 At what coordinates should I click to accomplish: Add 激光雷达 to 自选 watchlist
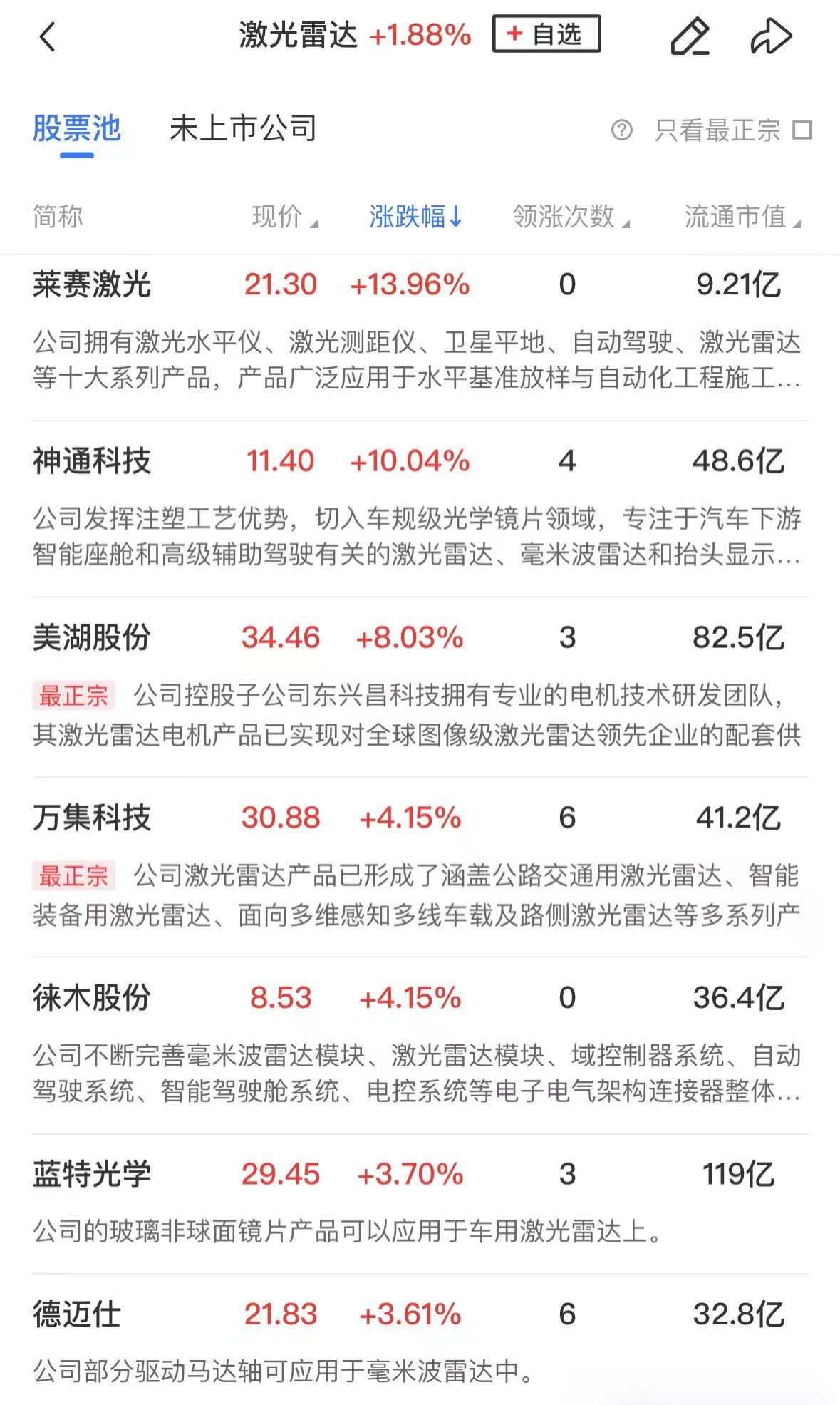coord(546,34)
